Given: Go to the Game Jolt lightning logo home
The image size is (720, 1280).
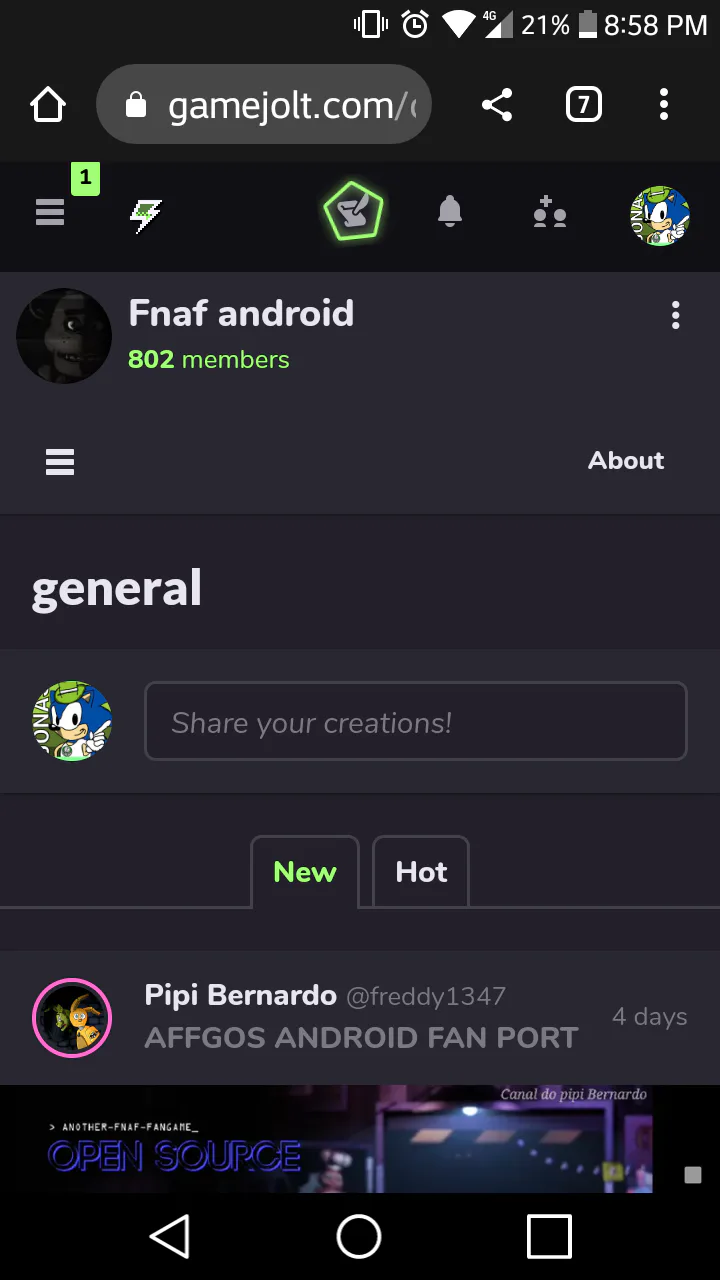Looking at the screenshot, I should coord(146,214).
